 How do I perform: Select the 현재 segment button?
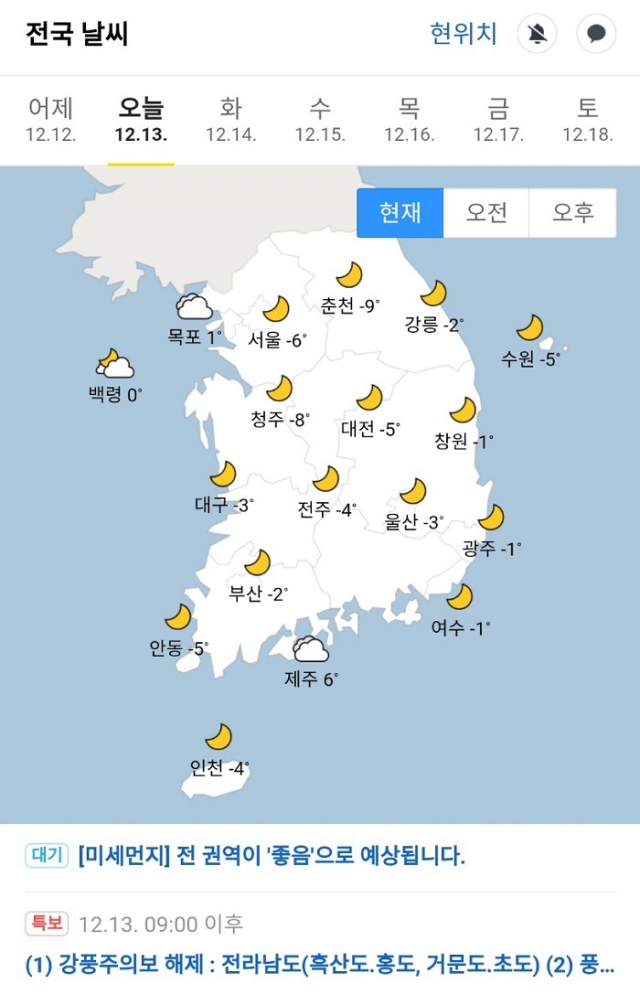click(x=400, y=212)
